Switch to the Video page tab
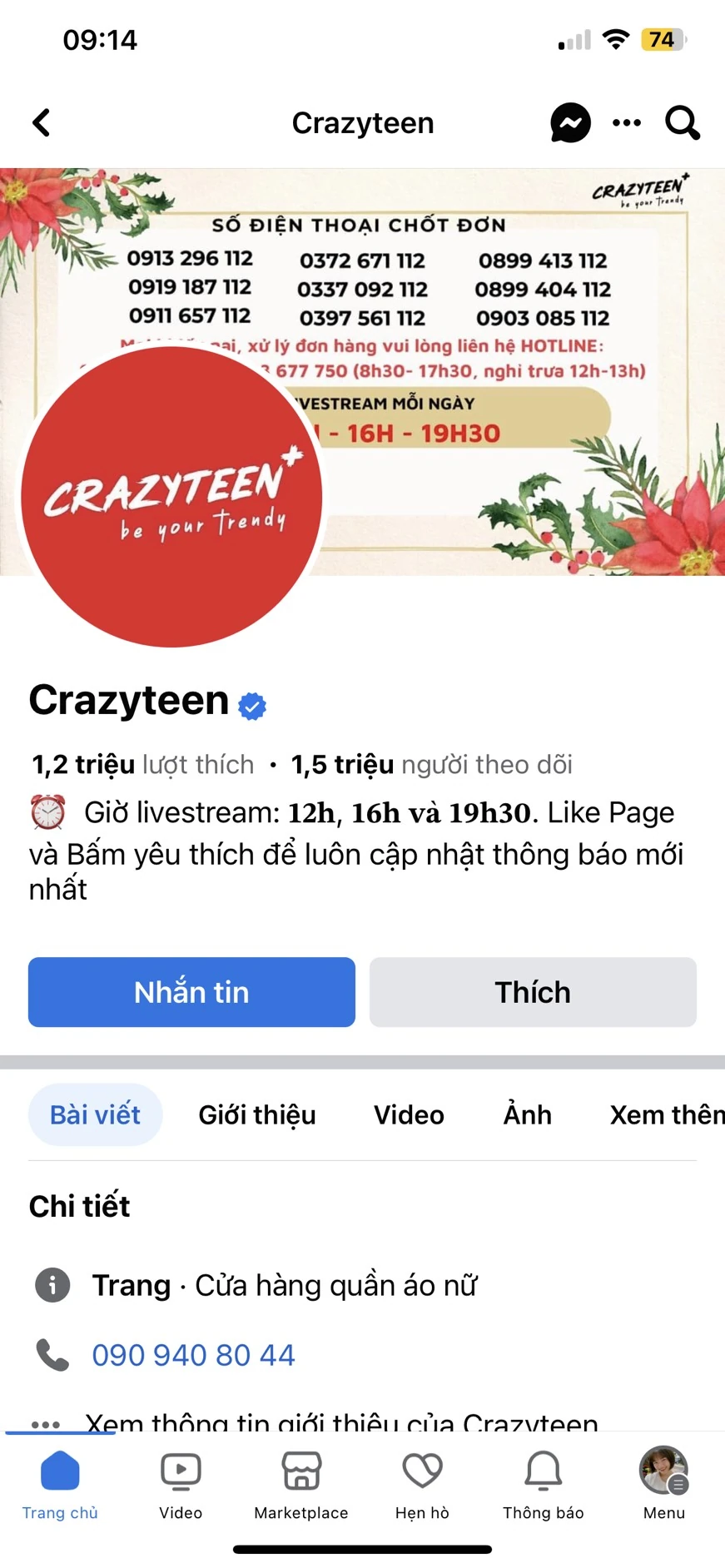Image resolution: width=725 pixels, height=1568 pixels. [409, 1114]
